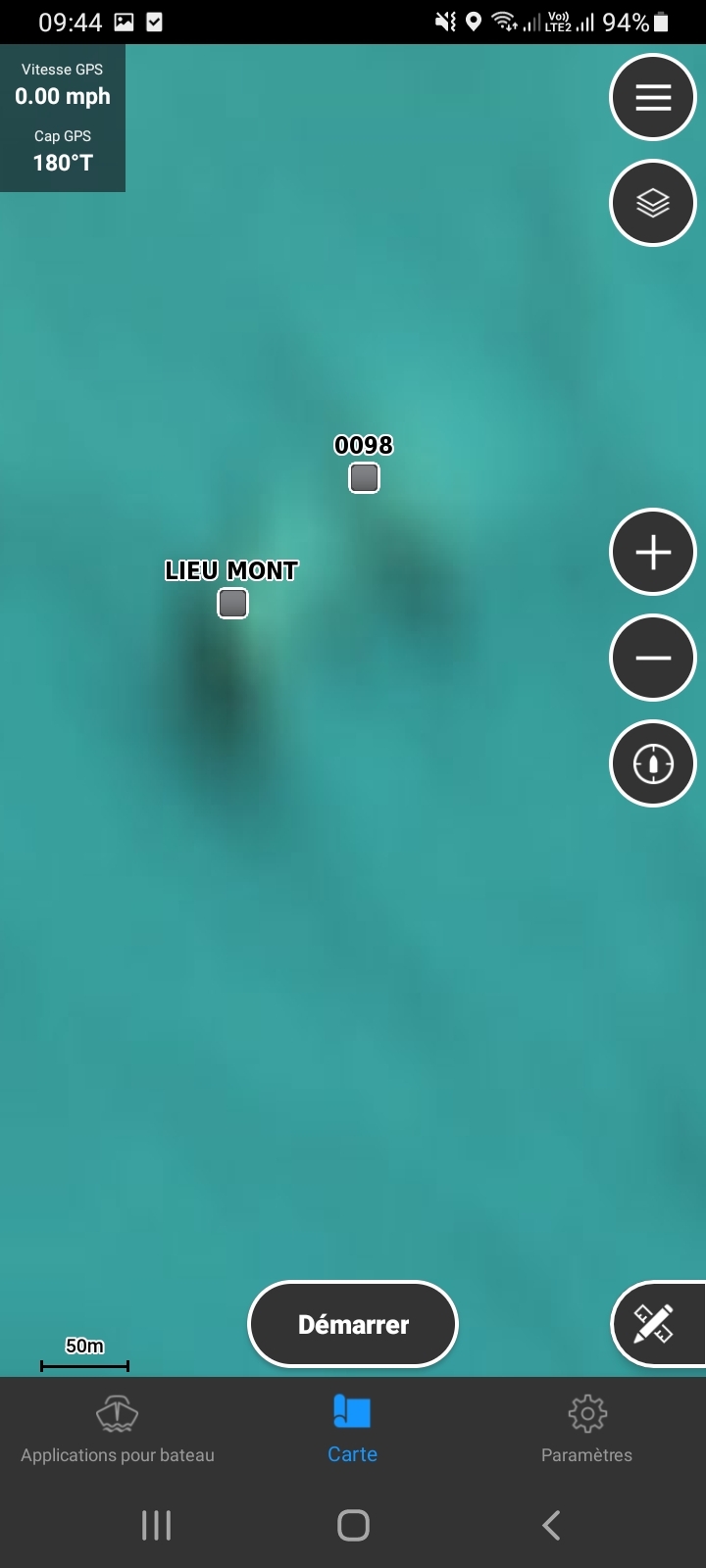706x1568 pixels.
Task: Open the Paramètres tab
Action: click(x=586, y=1429)
